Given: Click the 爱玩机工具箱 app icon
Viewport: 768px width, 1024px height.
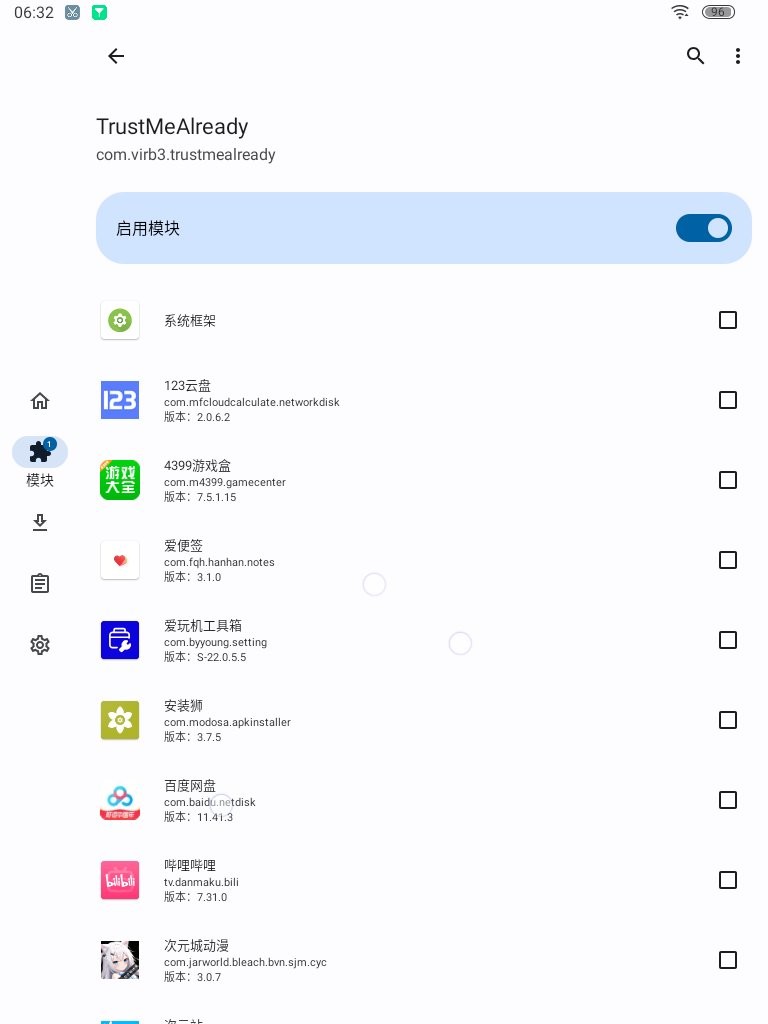Looking at the screenshot, I should [120, 640].
